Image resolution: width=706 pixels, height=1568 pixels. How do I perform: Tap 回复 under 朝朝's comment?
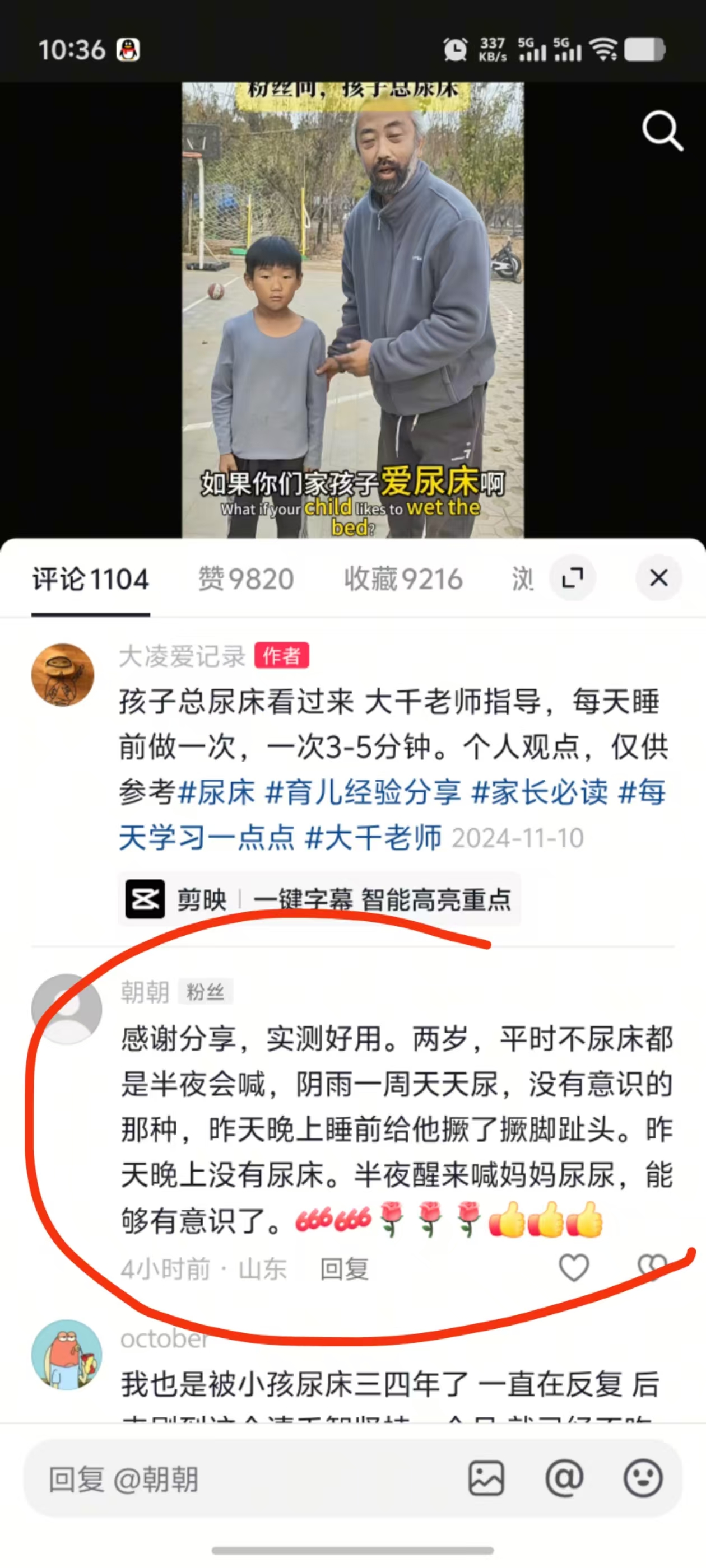click(x=344, y=1269)
